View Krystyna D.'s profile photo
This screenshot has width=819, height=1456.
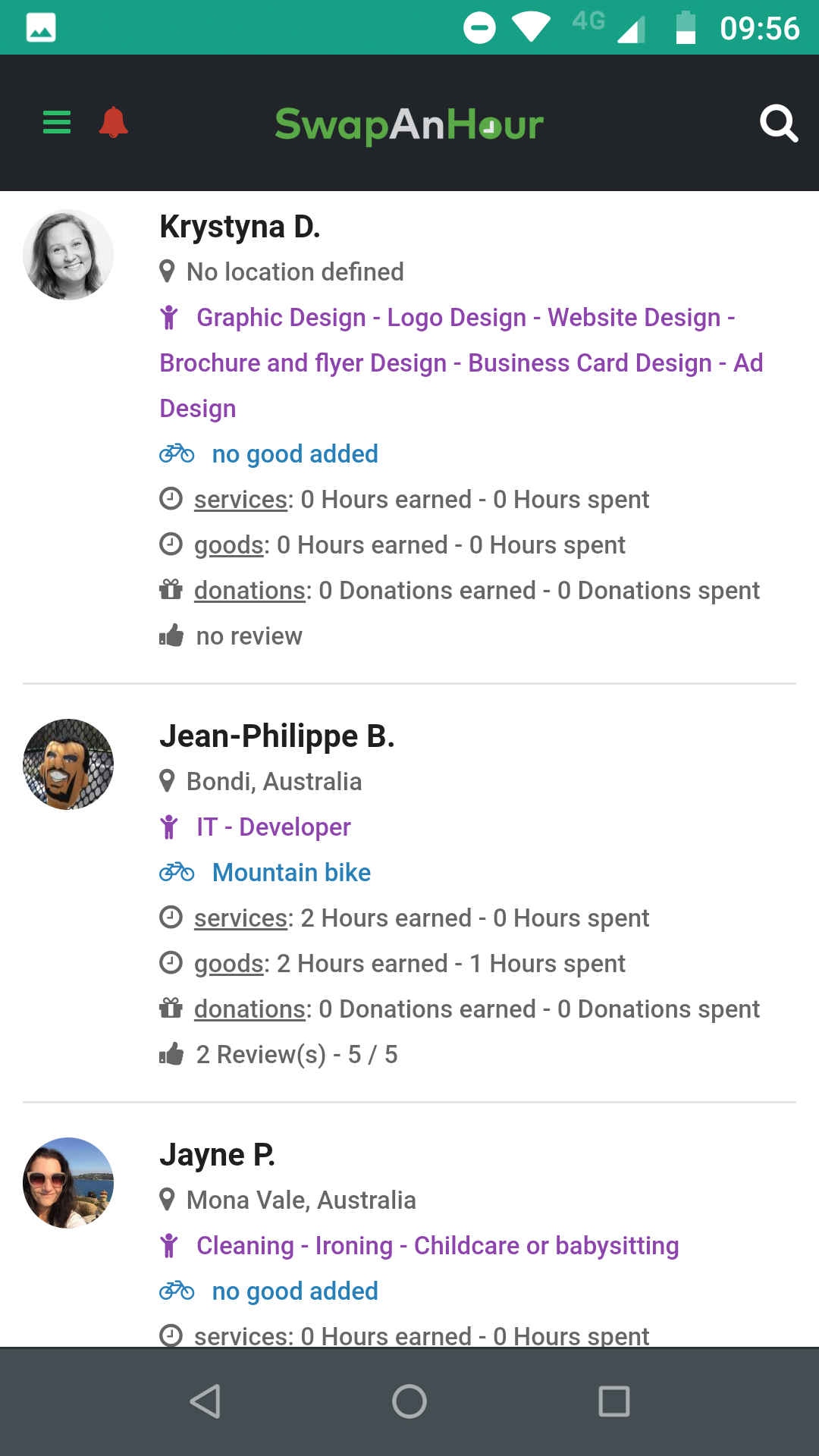(x=68, y=255)
